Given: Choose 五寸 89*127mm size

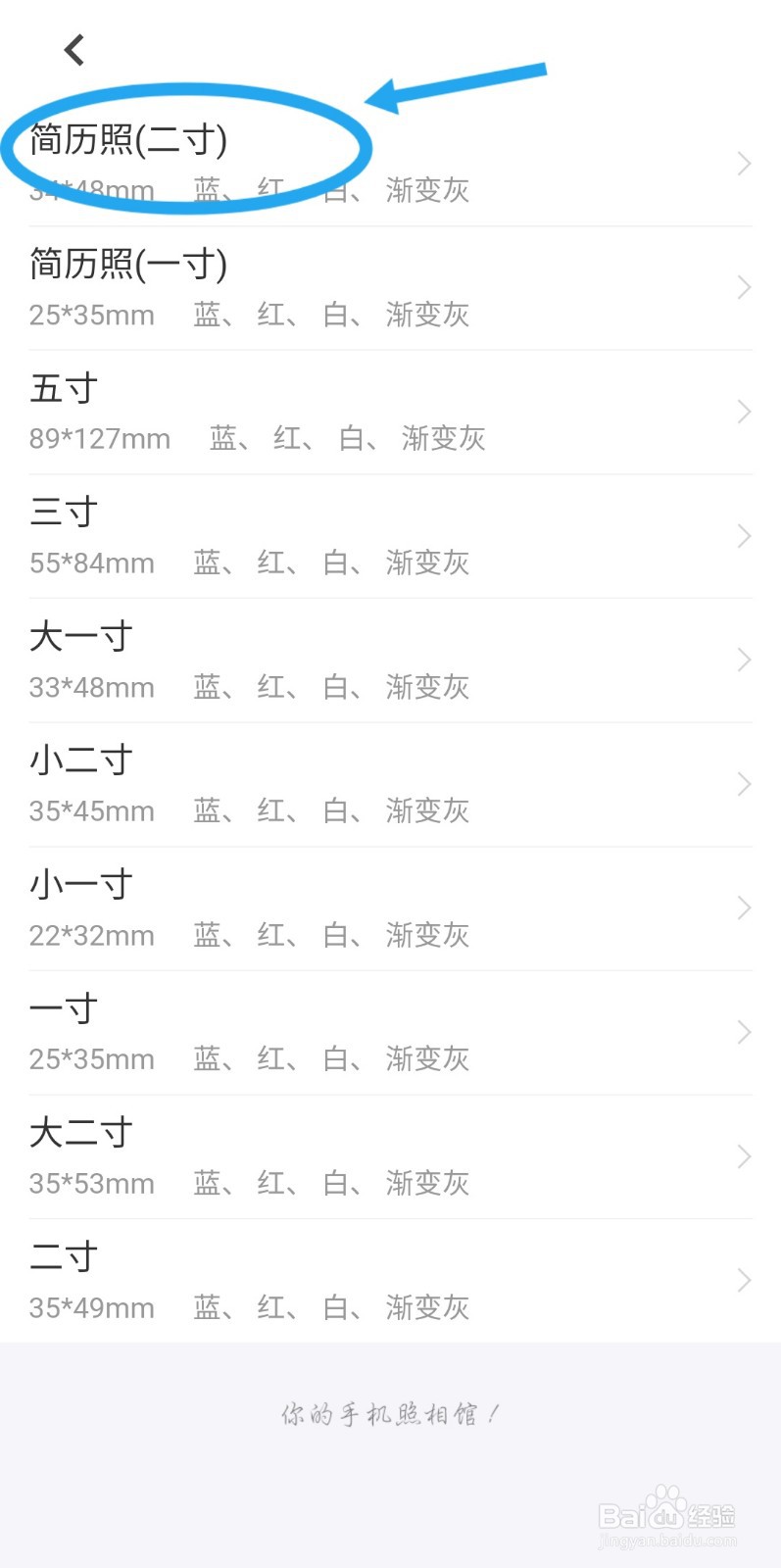Looking at the screenshot, I should tap(391, 413).
